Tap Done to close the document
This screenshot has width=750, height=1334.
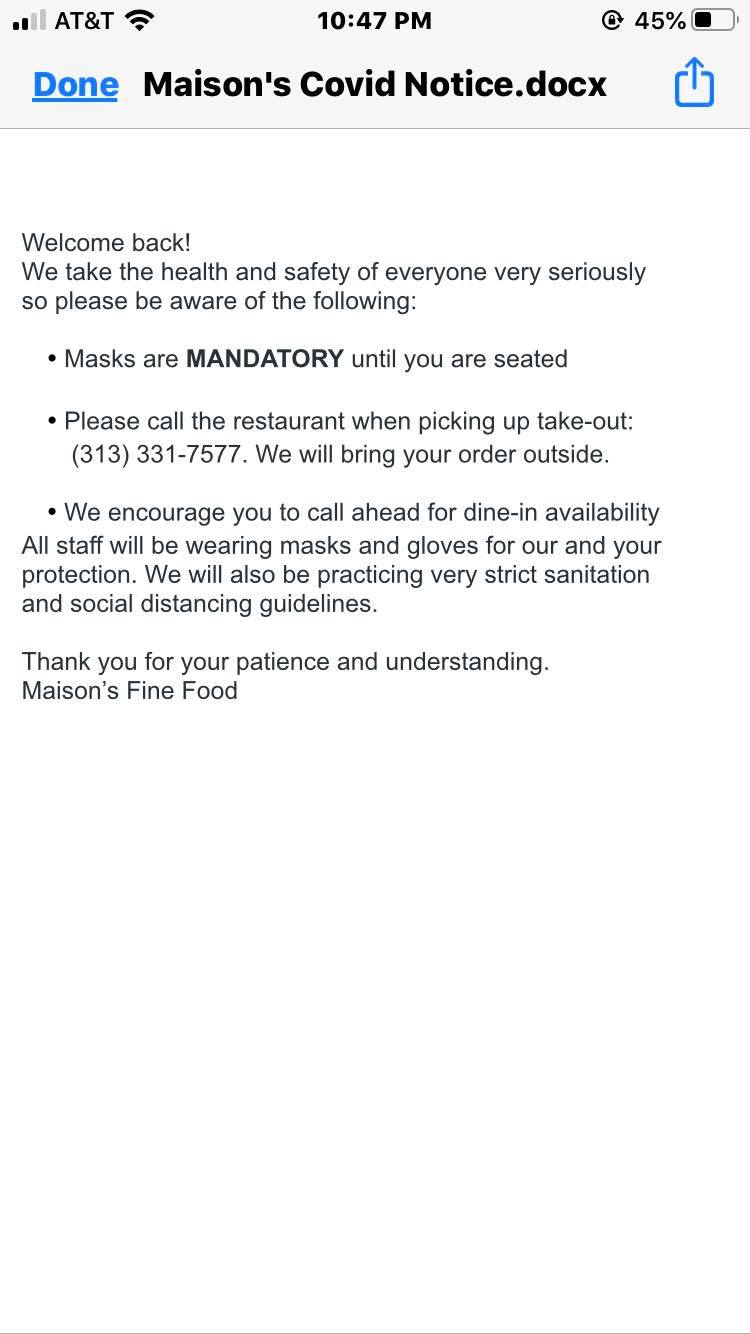[x=75, y=85]
